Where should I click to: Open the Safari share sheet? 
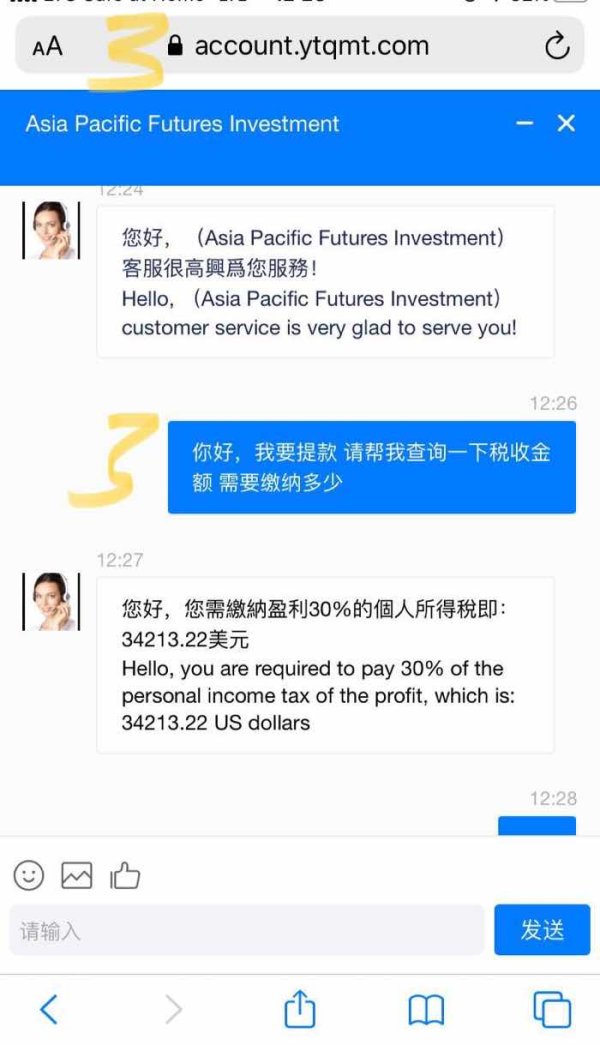(x=299, y=1008)
